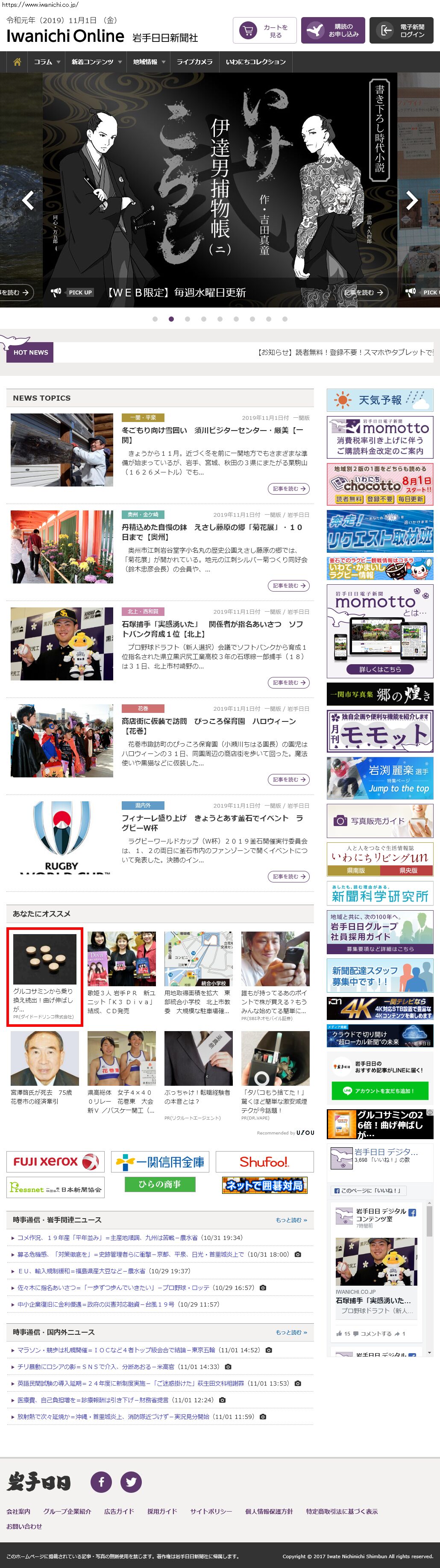Read the 冬ごもり向け雪囲い article via 記事を読む
Viewport: 440px width, 1568px height.
pos(288,488)
